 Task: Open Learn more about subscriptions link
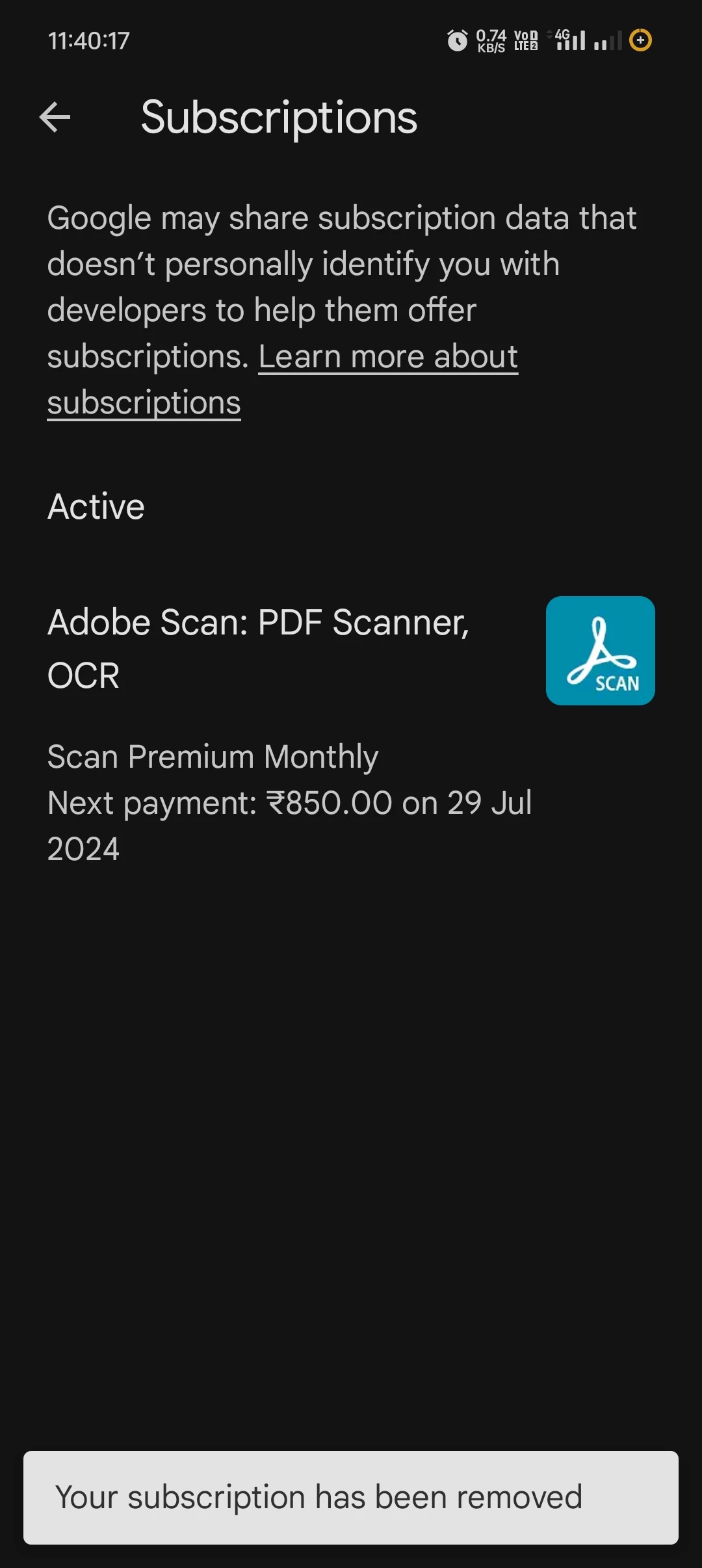click(x=388, y=357)
